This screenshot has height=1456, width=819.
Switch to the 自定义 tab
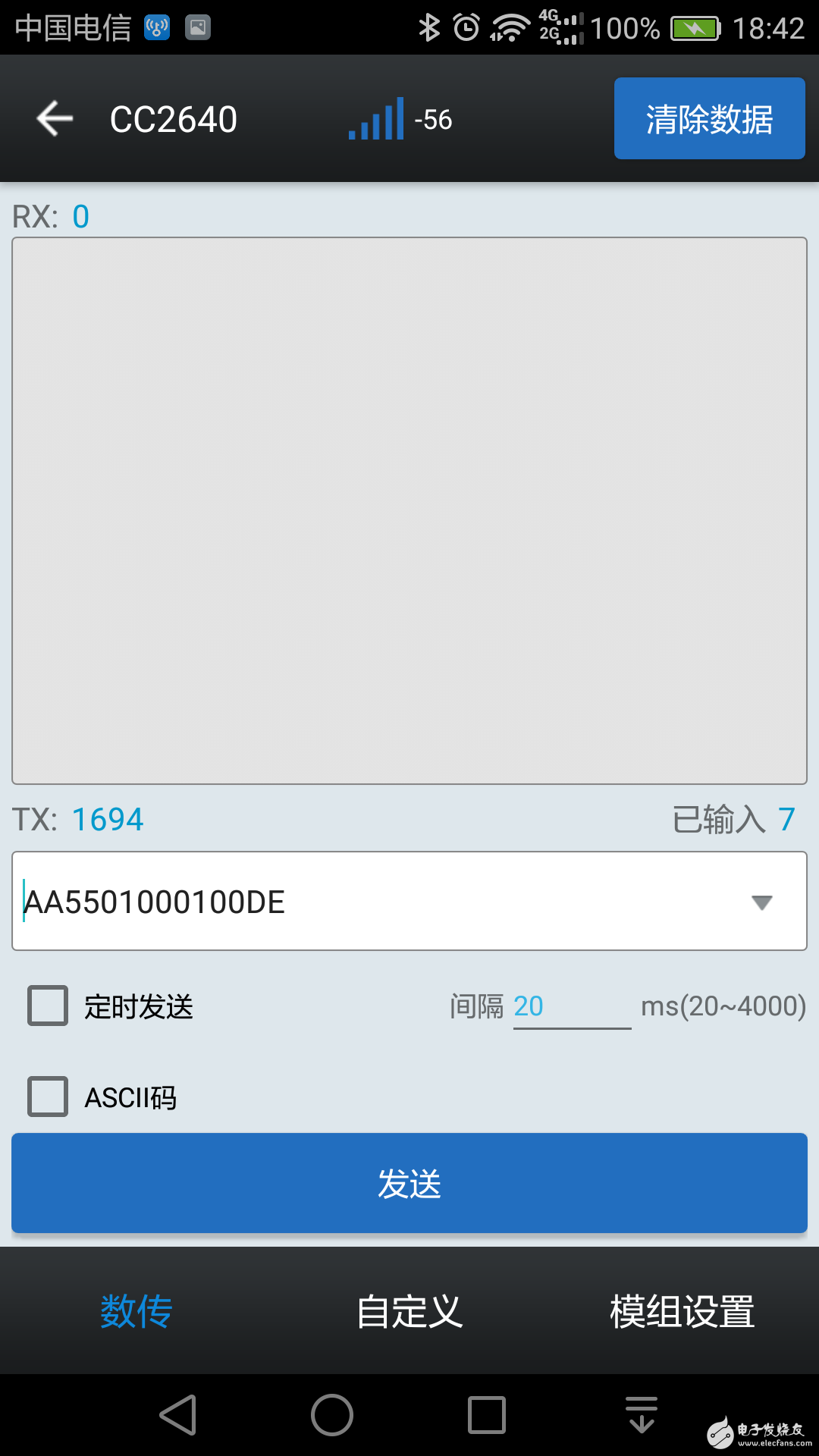click(409, 1310)
